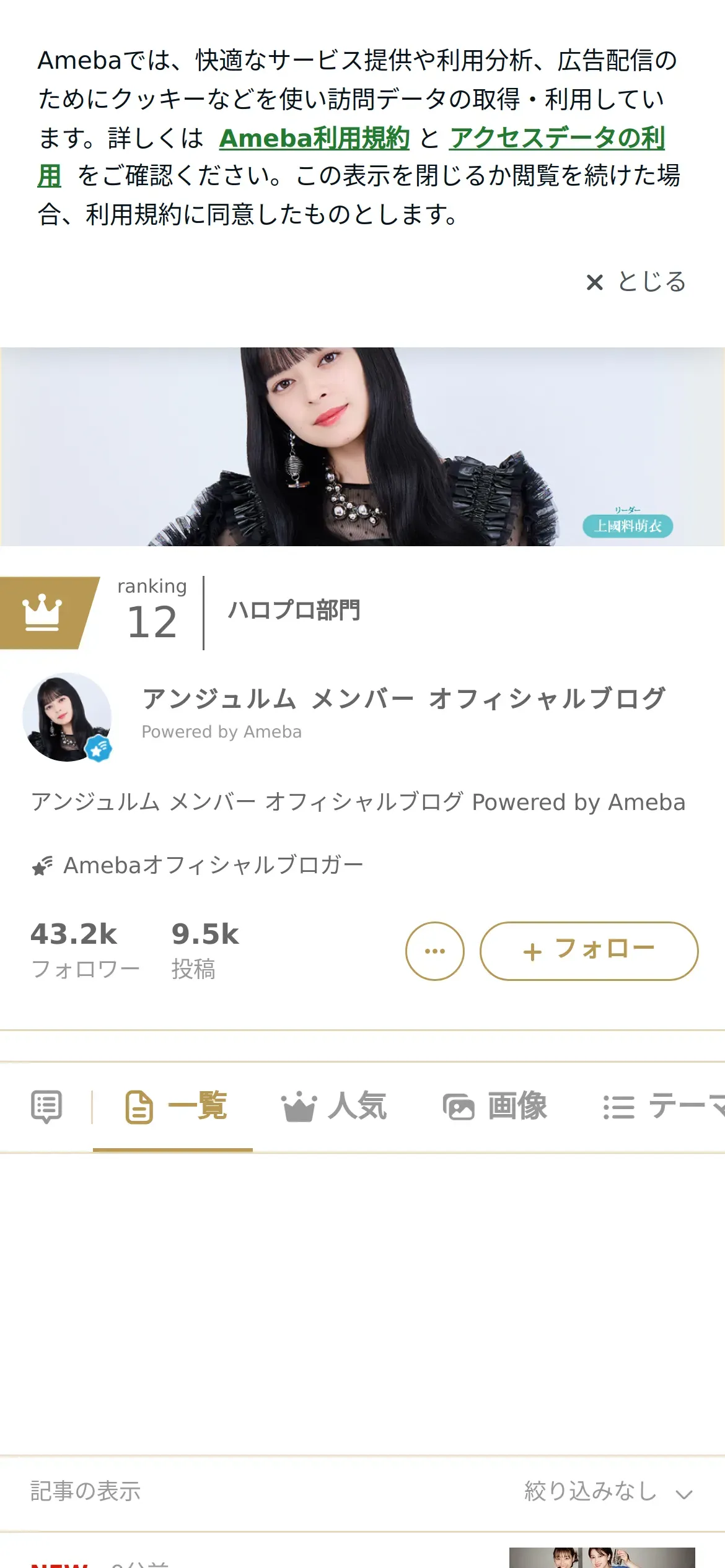
Task: Switch to the 一覧 tab
Action: (176, 1107)
